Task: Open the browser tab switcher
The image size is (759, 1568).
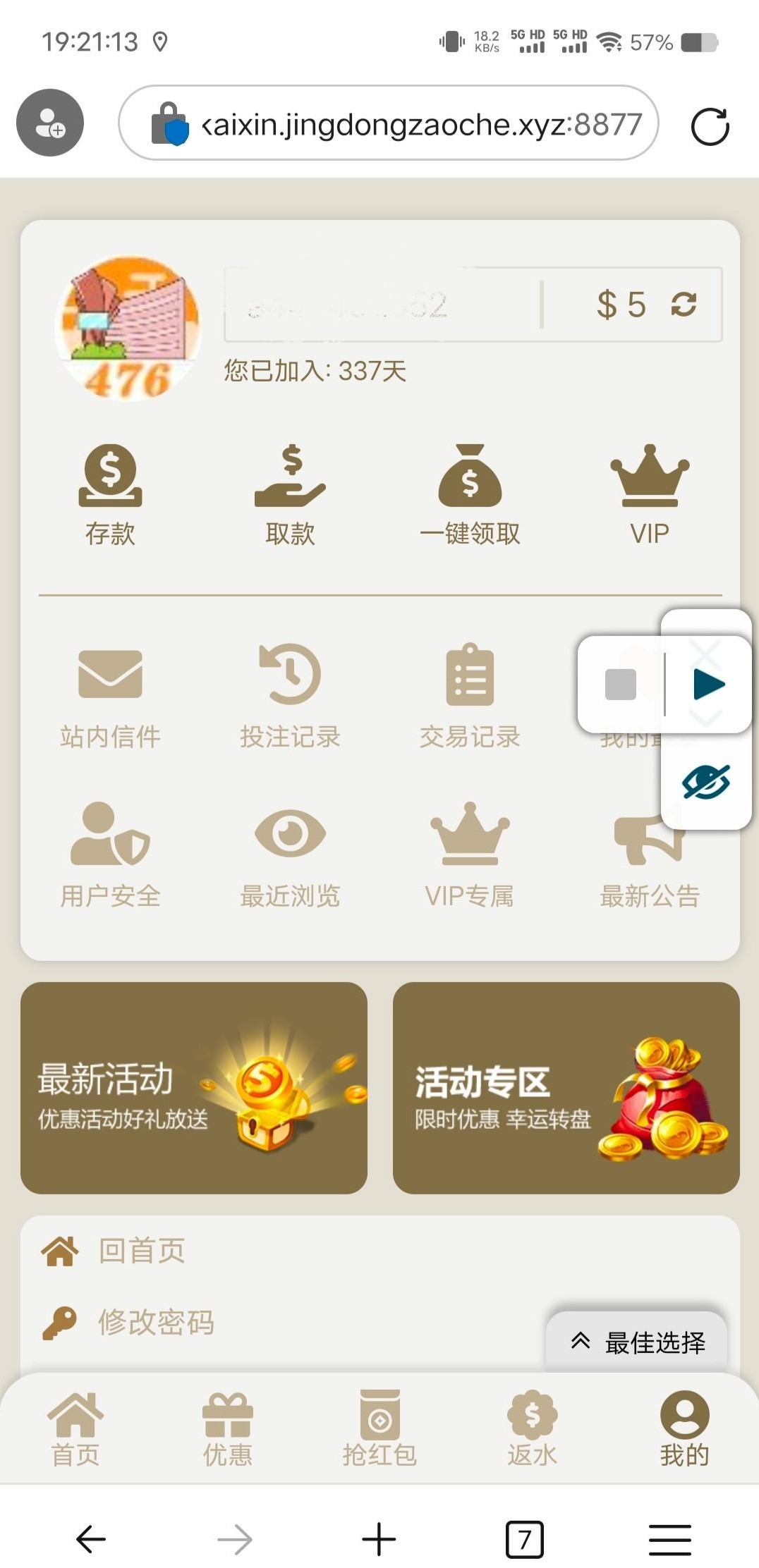Action: pos(524,1539)
